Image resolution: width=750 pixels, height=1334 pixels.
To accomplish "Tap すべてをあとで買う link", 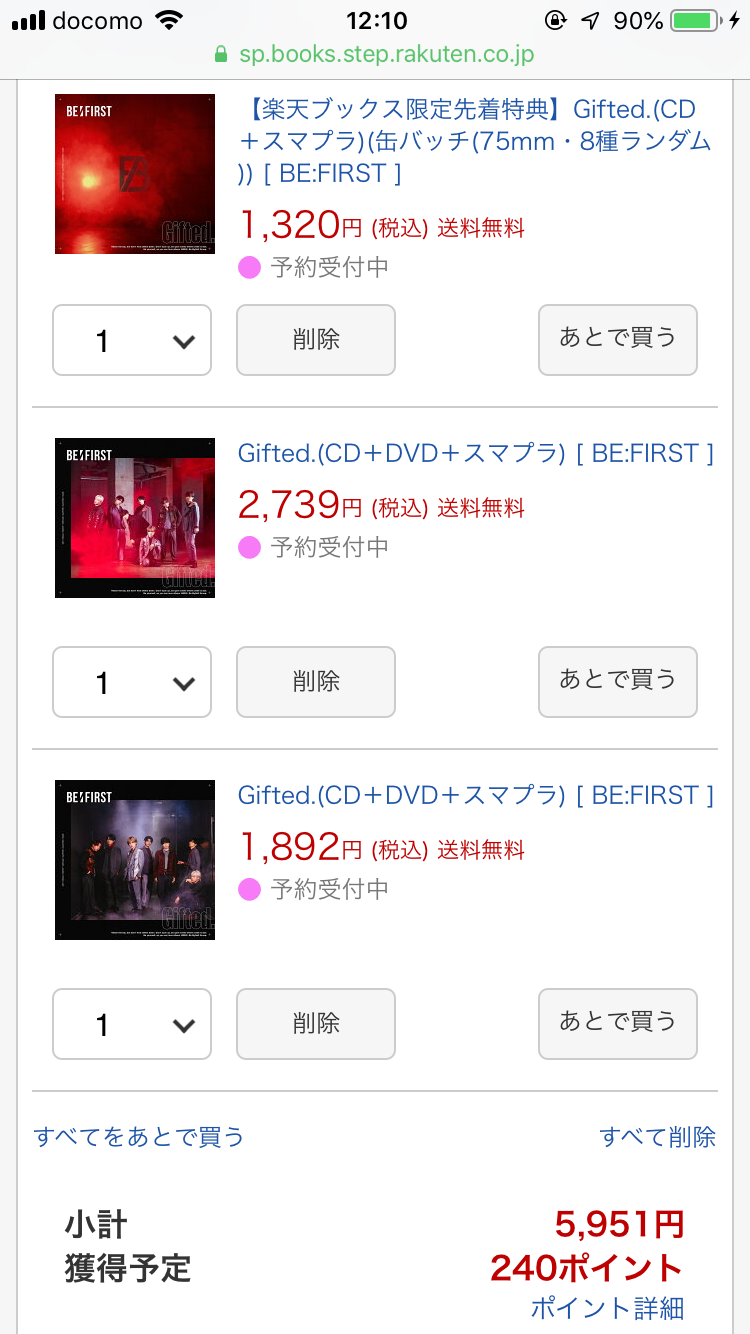I will (139, 1137).
